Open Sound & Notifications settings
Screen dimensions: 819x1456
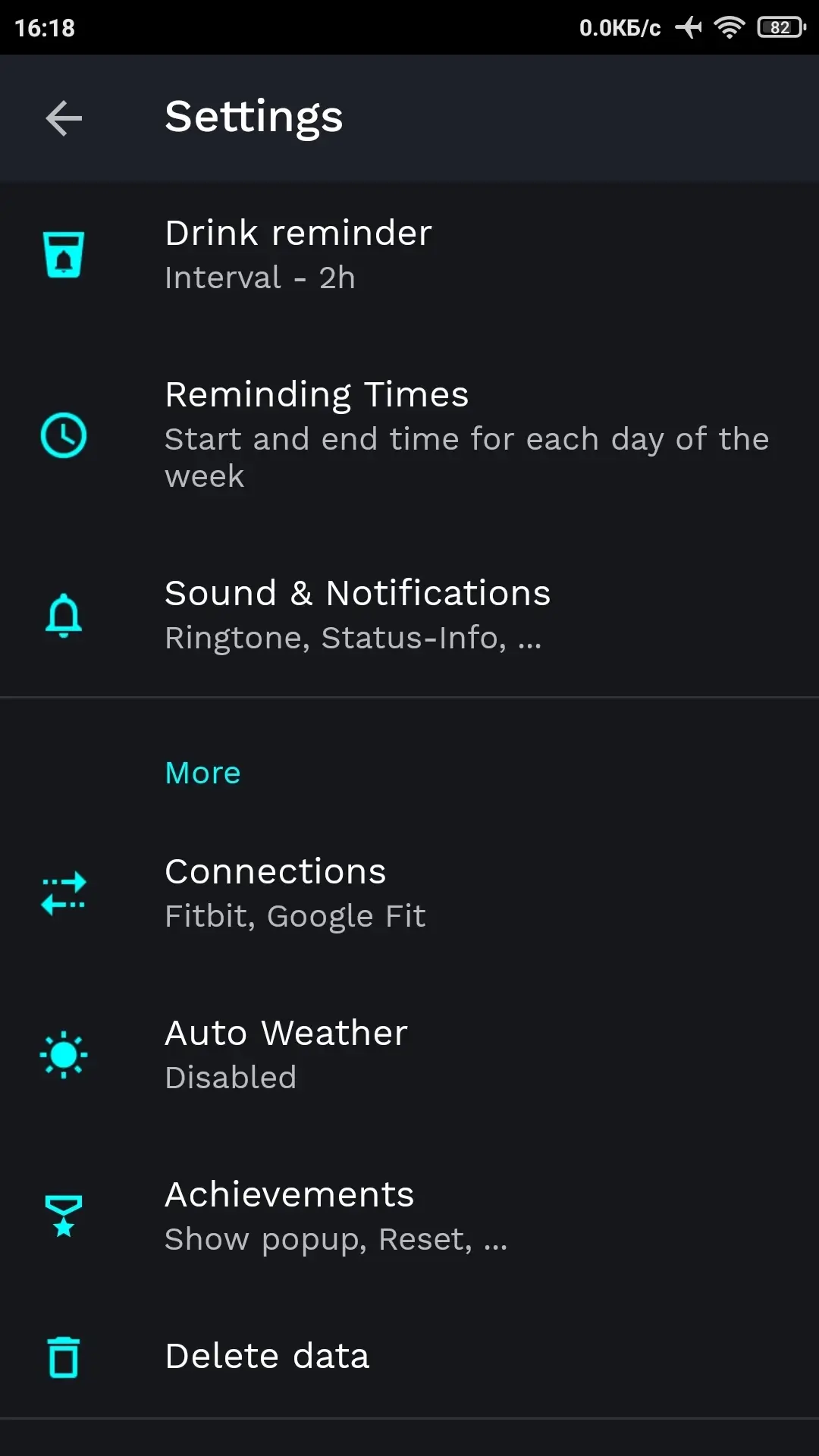click(409, 615)
